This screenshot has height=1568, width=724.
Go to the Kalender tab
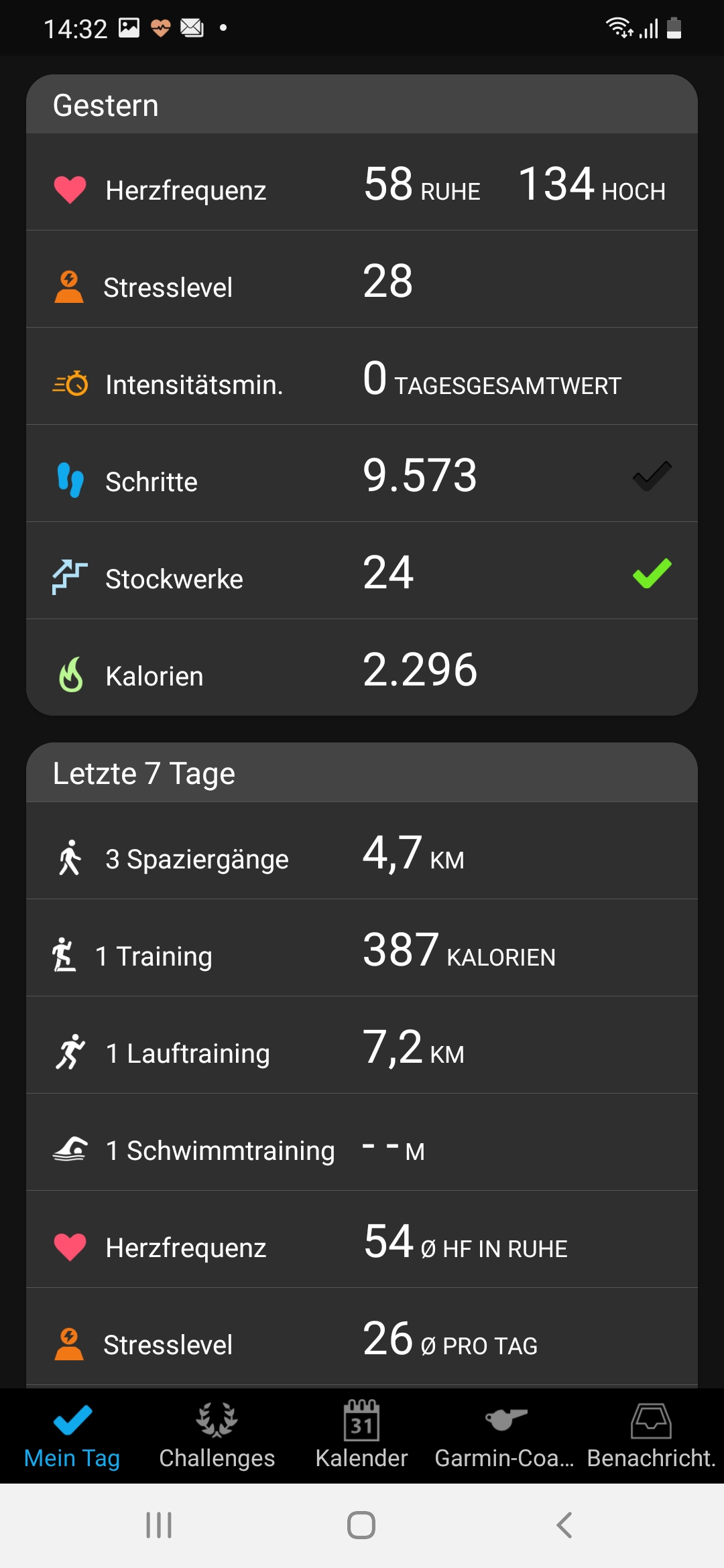(x=362, y=1435)
